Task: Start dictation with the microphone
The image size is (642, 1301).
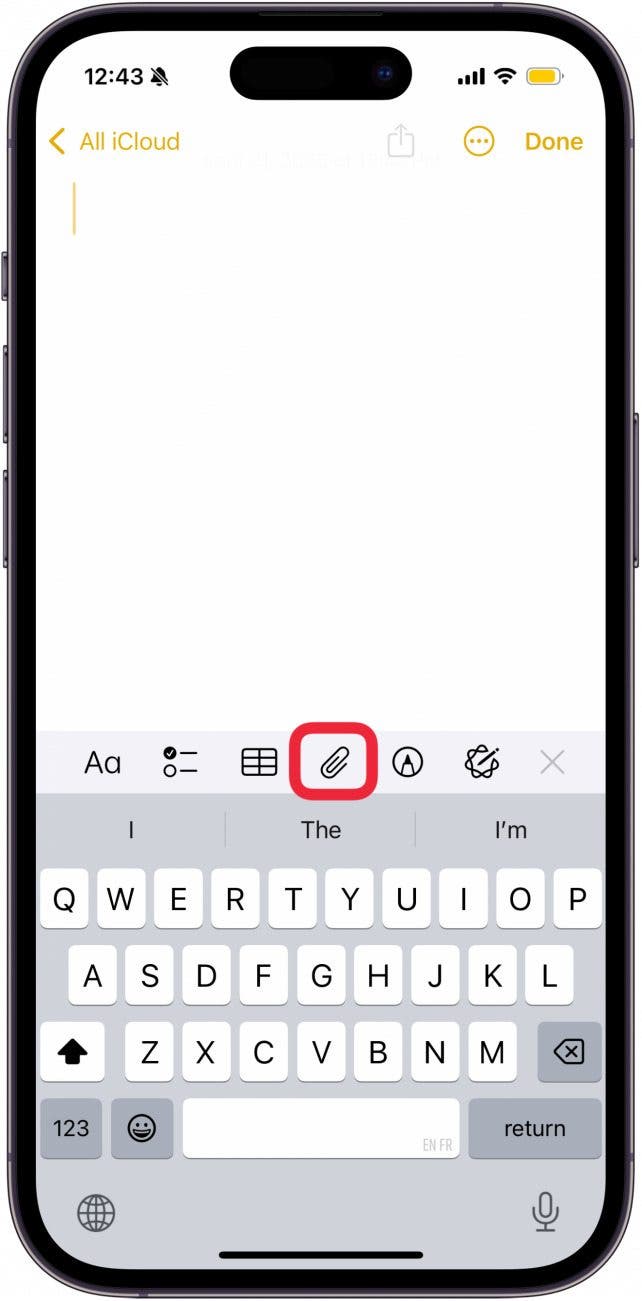Action: point(545,1214)
